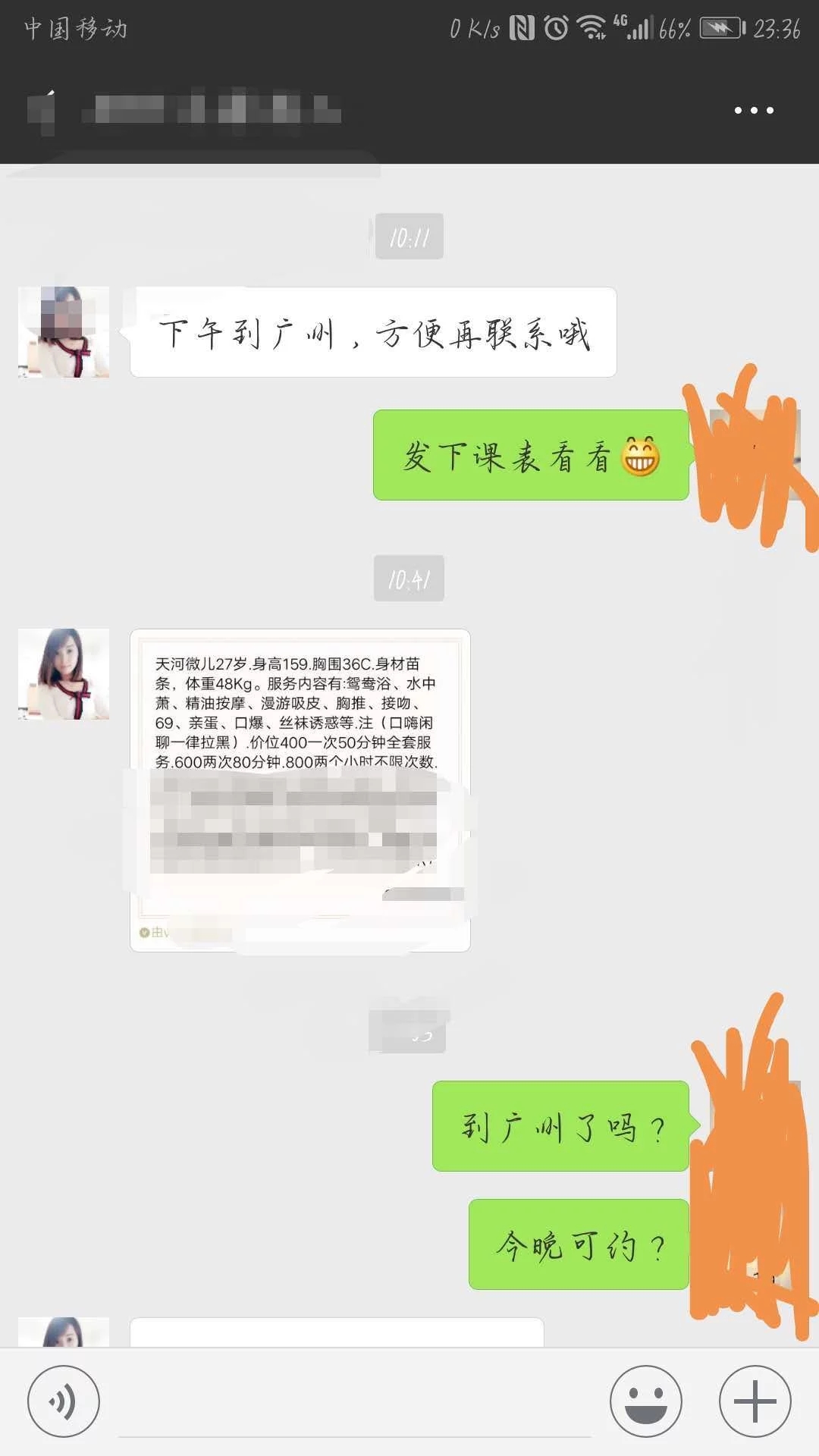Tap the '到广州了吗？' message bubble

(561, 1128)
